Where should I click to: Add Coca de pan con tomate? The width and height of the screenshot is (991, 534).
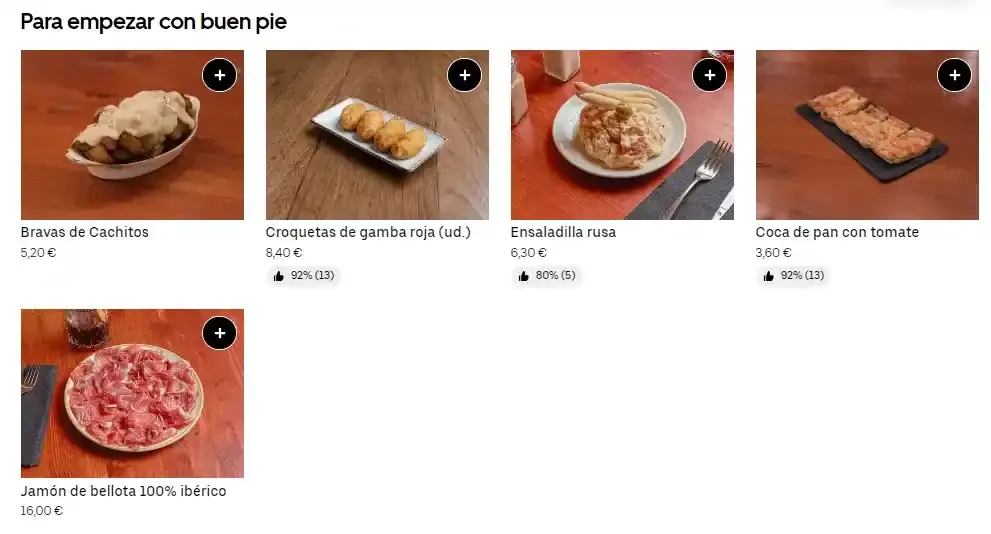click(954, 75)
